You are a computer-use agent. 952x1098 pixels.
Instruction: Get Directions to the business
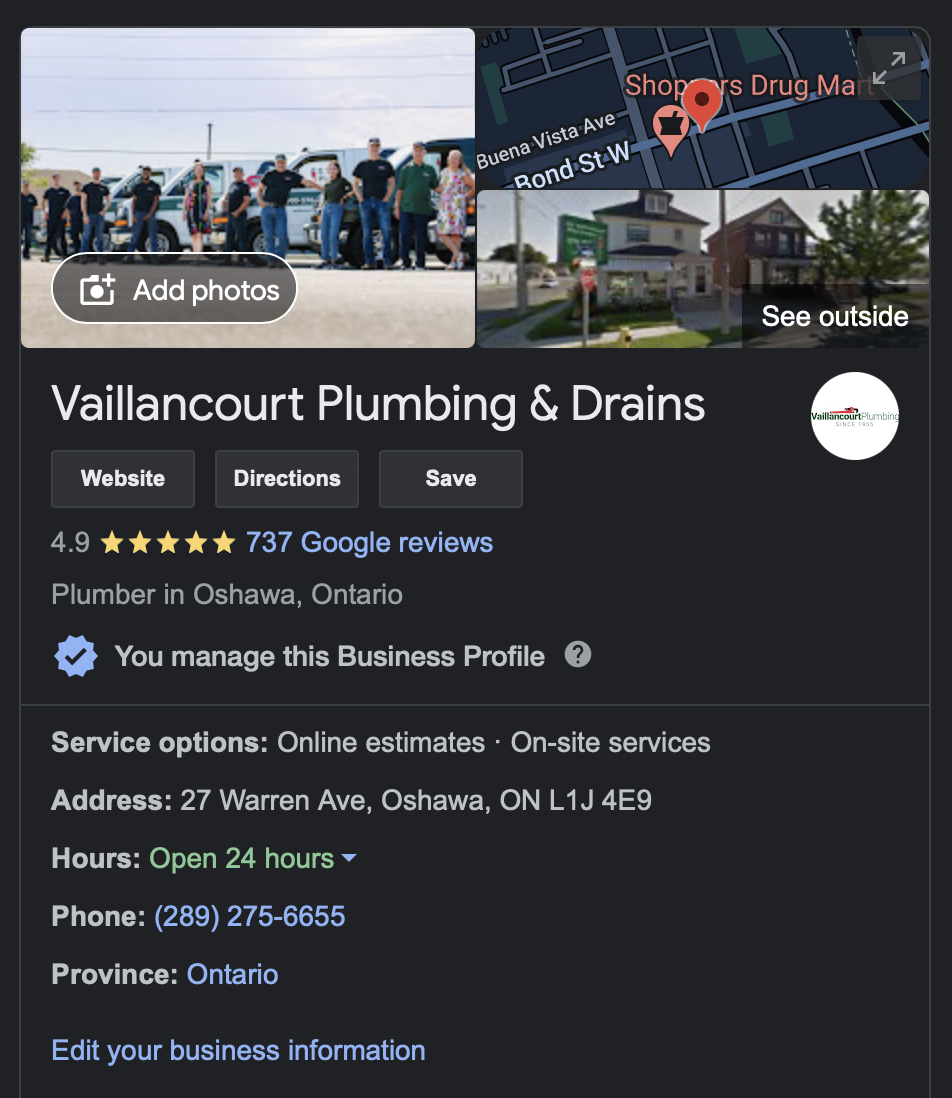[287, 478]
